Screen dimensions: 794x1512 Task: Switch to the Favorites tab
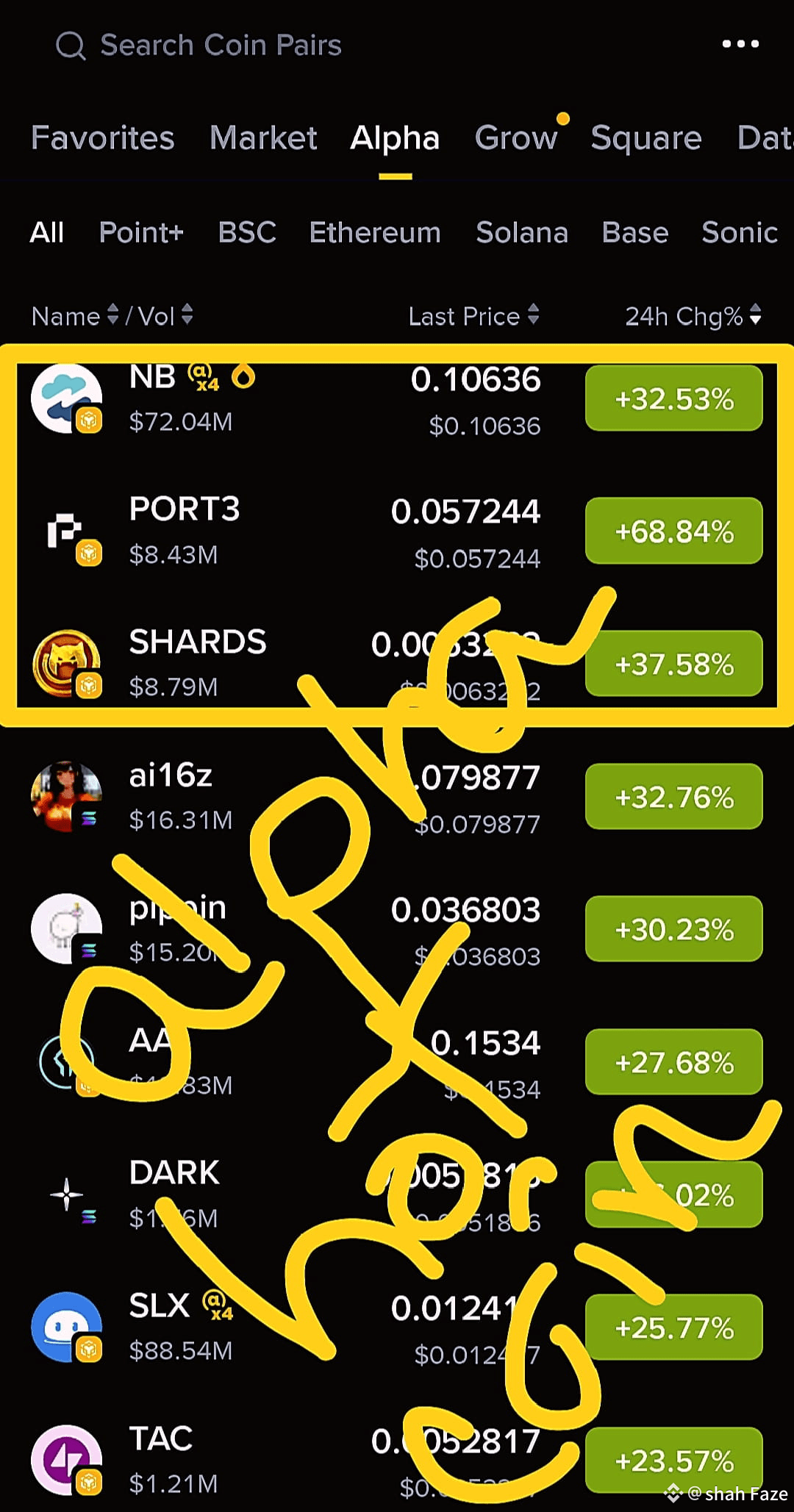(103, 138)
